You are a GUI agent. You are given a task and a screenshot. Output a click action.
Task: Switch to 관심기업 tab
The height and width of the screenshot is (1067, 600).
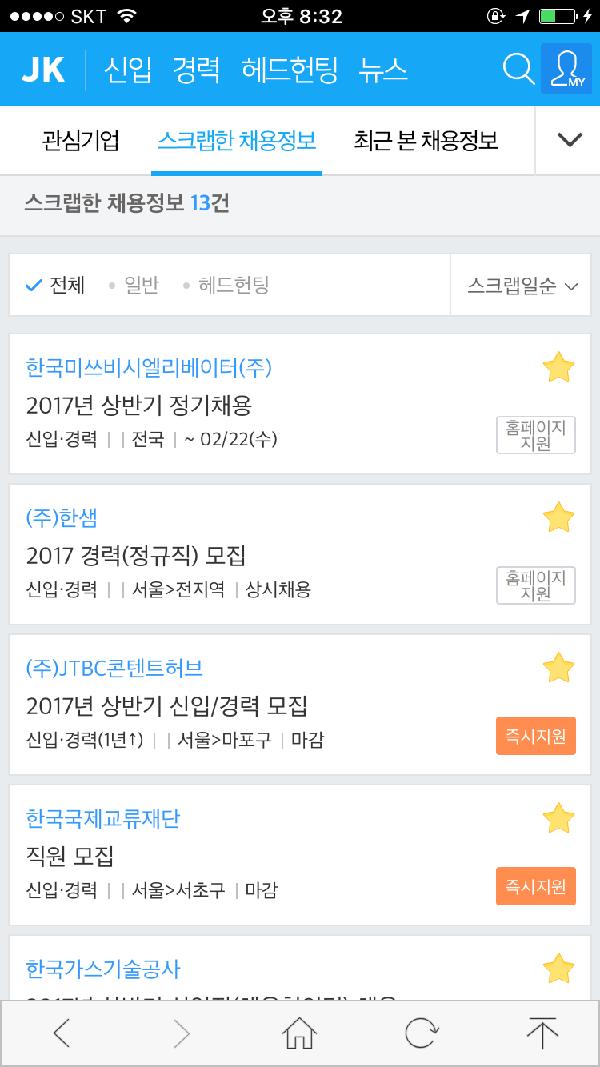tap(81, 140)
